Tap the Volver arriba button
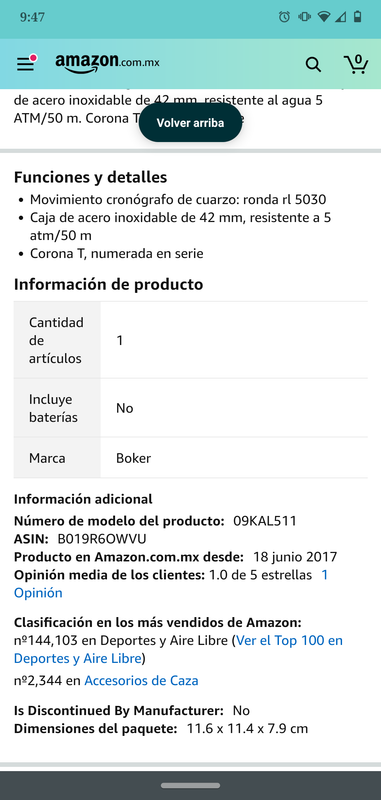Screen dimensions: 381x800 190,123
